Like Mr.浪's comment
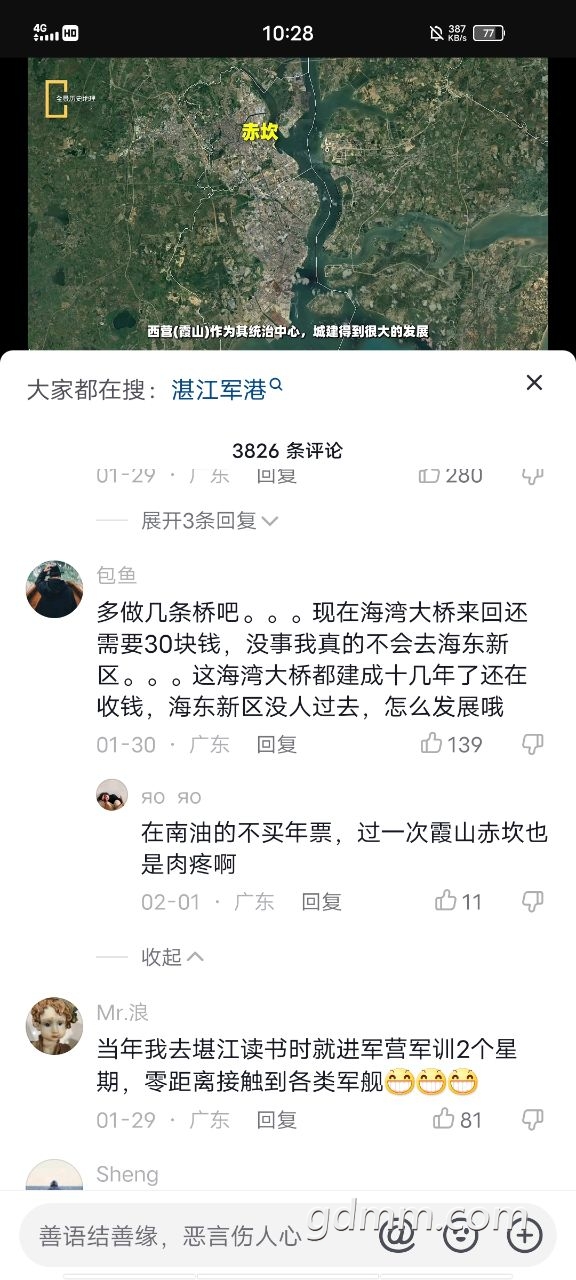 click(458, 1120)
